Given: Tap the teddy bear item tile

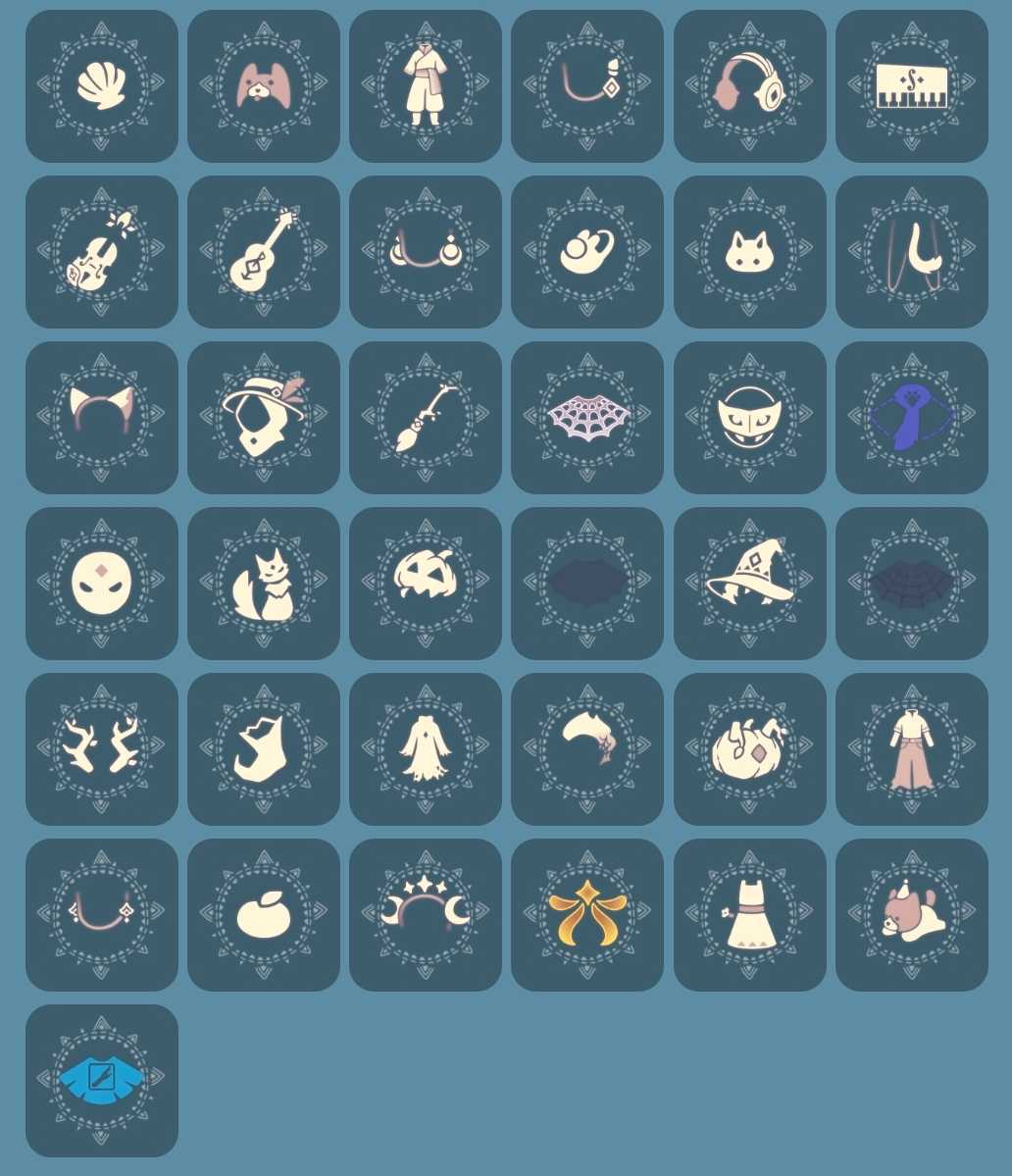Looking at the screenshot, I should 912,915.
